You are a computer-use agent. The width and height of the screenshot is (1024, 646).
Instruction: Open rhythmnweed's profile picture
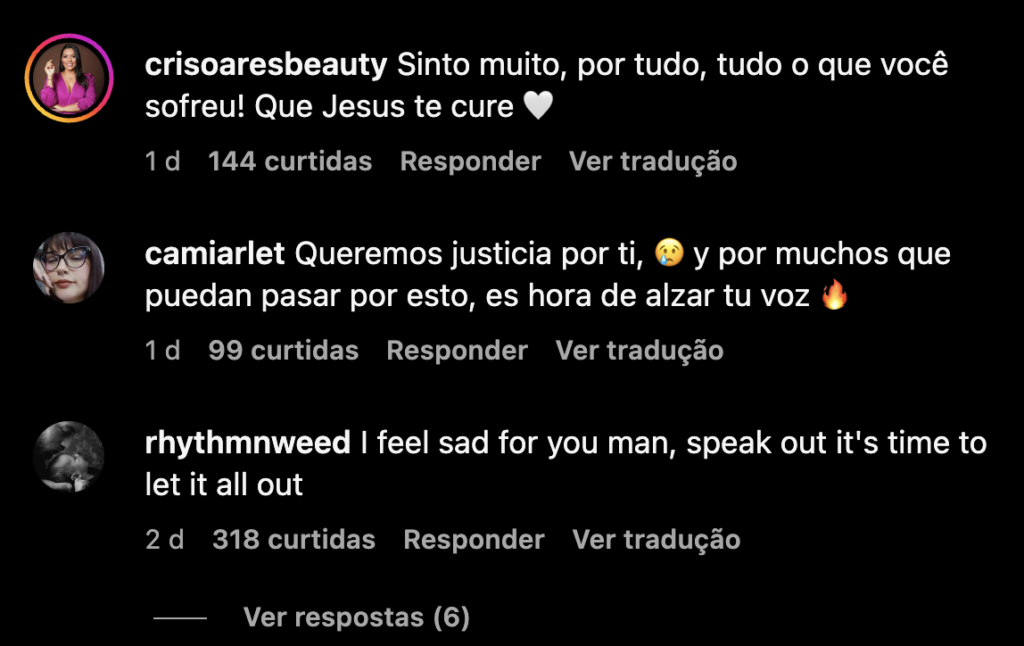point(69,456)
